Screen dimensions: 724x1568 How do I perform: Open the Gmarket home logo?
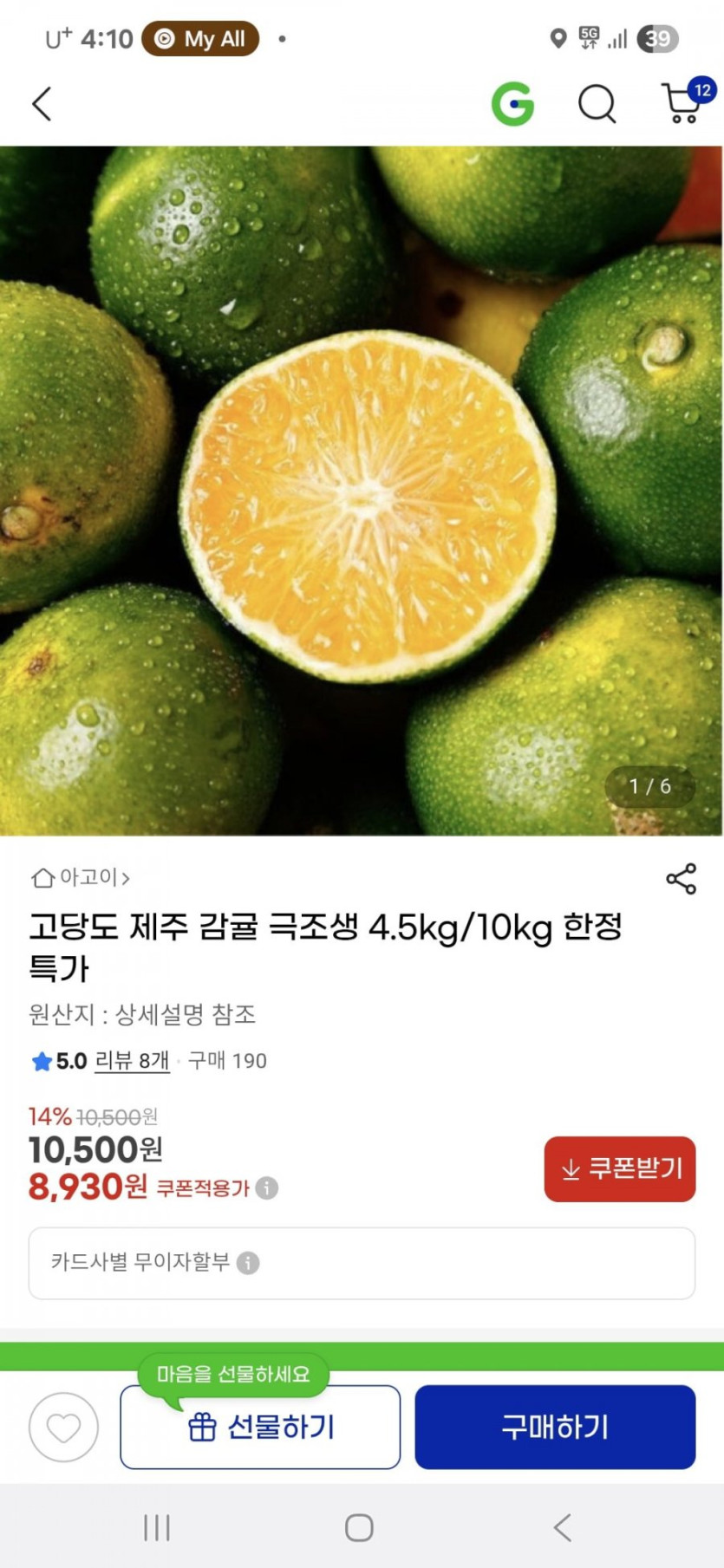click(512, 104)
